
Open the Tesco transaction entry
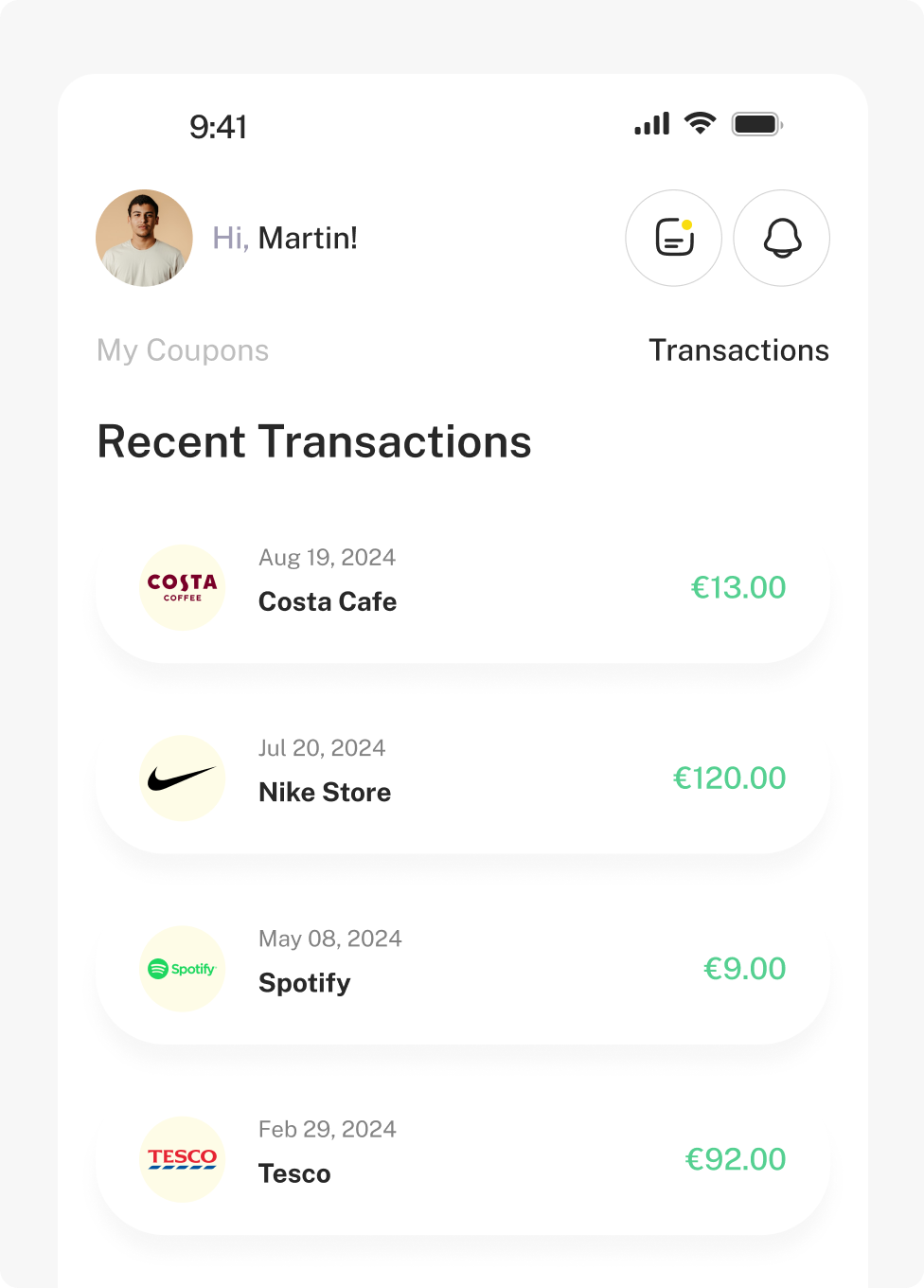click(462, 1159)
